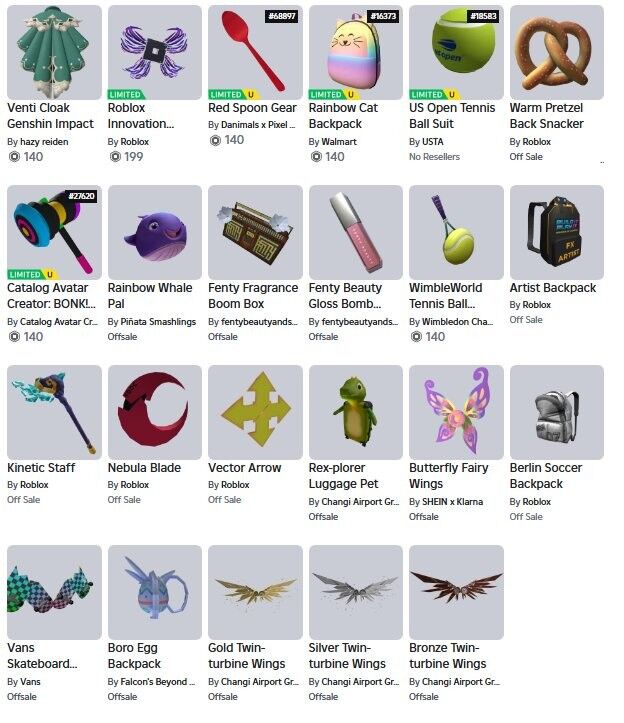Open the Kinetic Staff item
This screenshot has width=624, height=723.
click(54, 412)
